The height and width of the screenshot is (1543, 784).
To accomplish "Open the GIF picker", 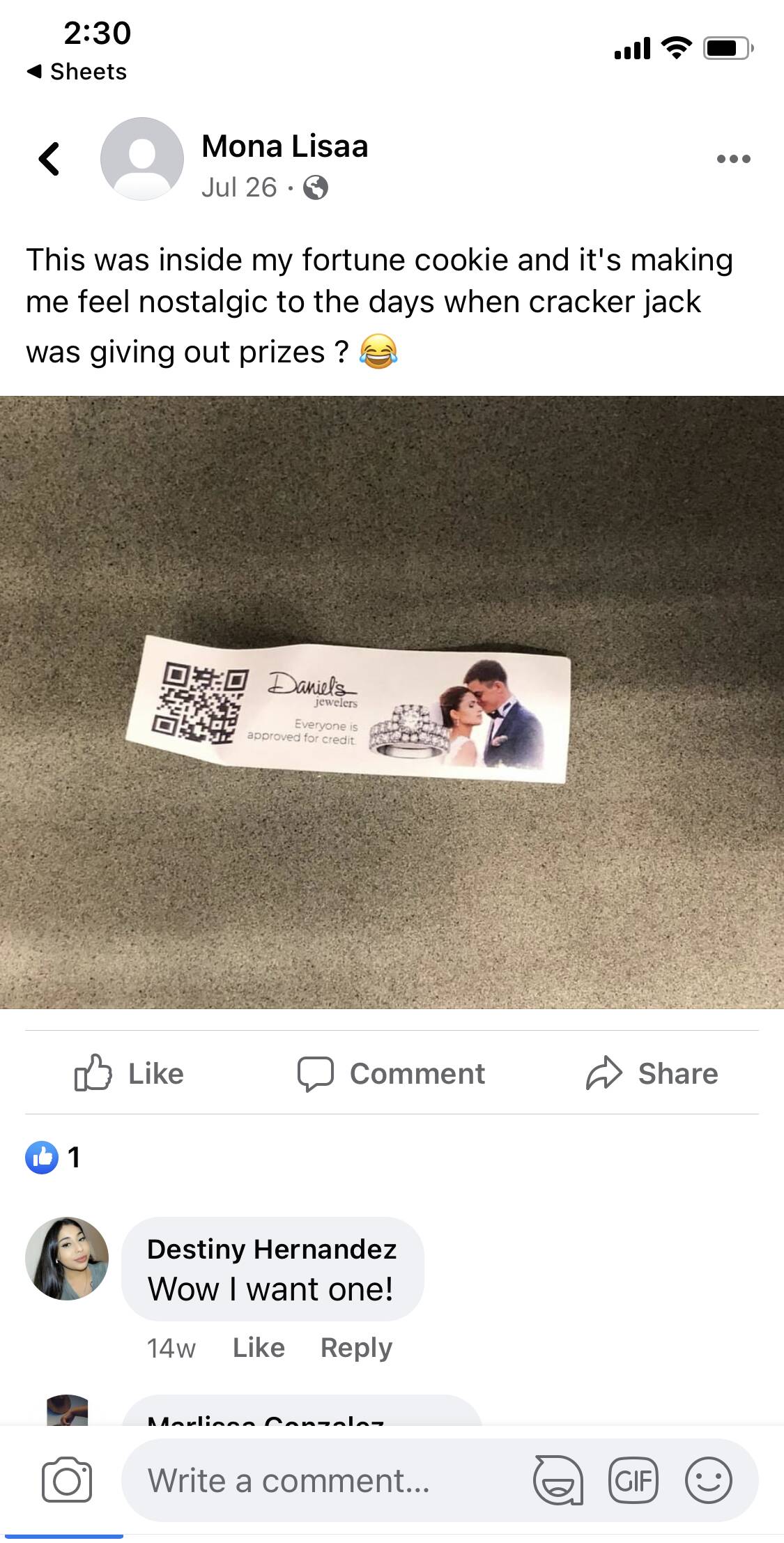I will pos(633,1480).
